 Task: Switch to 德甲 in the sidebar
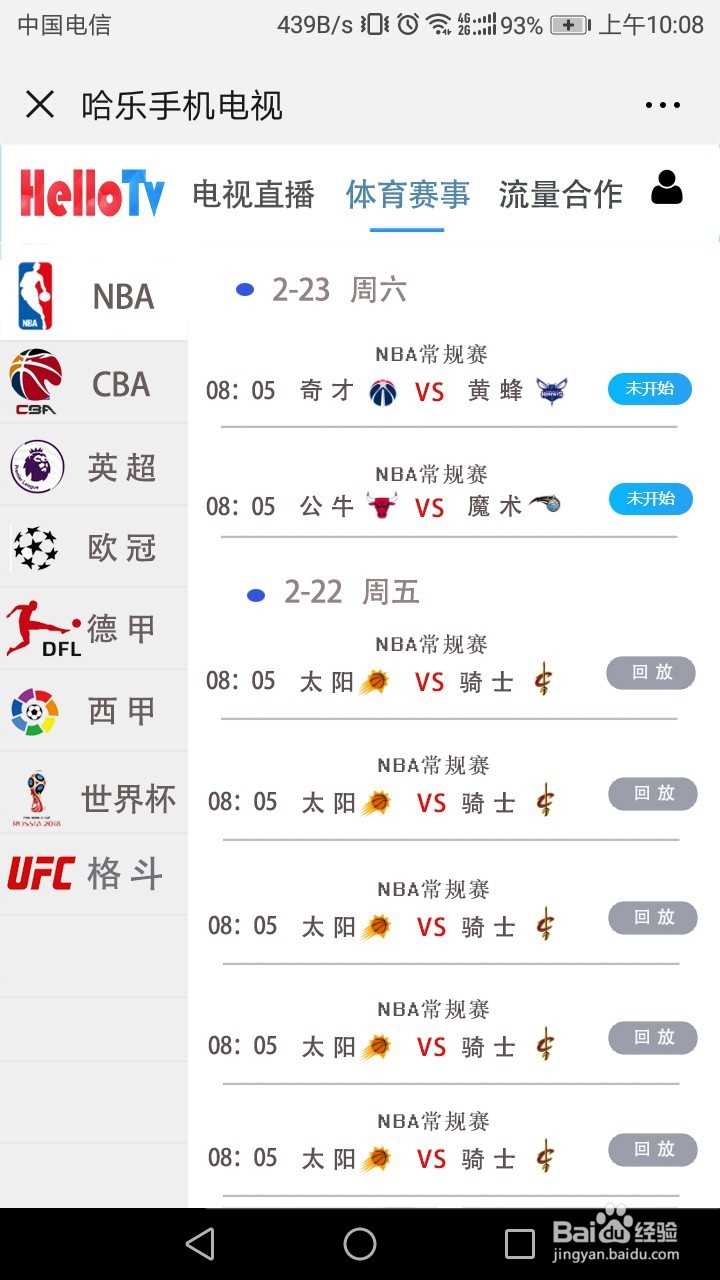[94, 629]
